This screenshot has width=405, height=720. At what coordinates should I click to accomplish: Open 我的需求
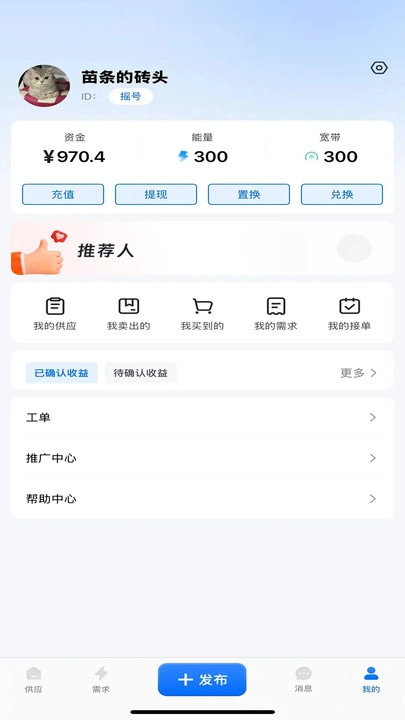[x=276, y=314]
